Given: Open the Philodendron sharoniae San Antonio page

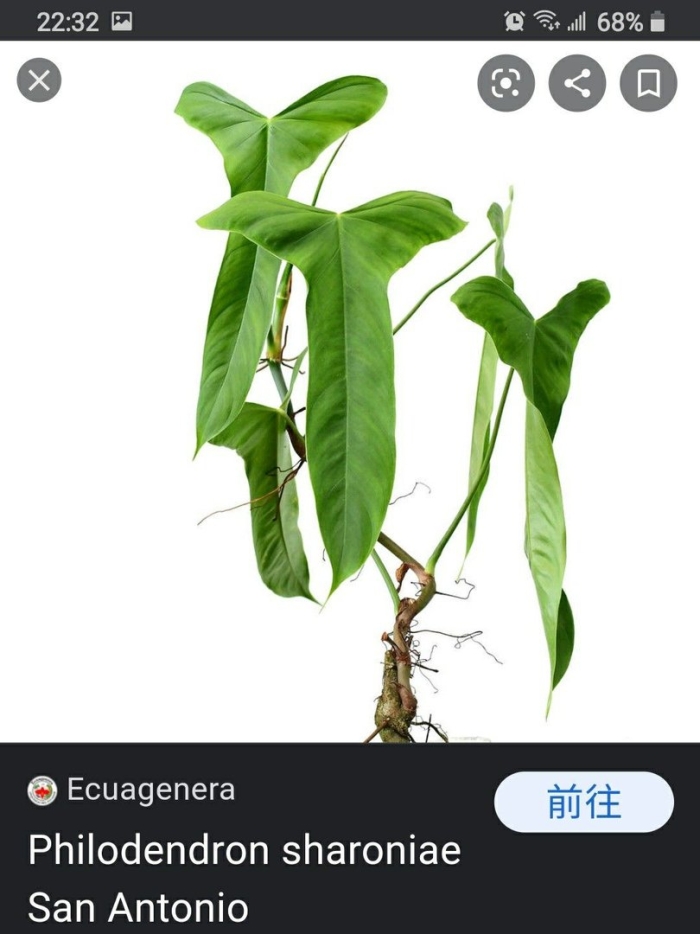Looking at the screenshot, I should click(244, 878).
